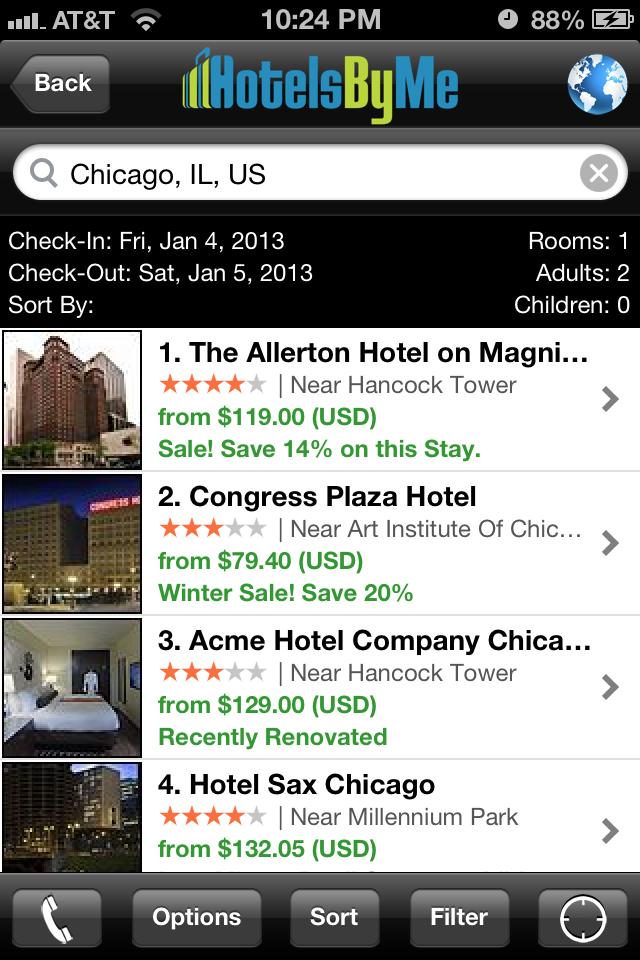Find hotels near current location
Viewport: 640px width, 960px height.
583,918
